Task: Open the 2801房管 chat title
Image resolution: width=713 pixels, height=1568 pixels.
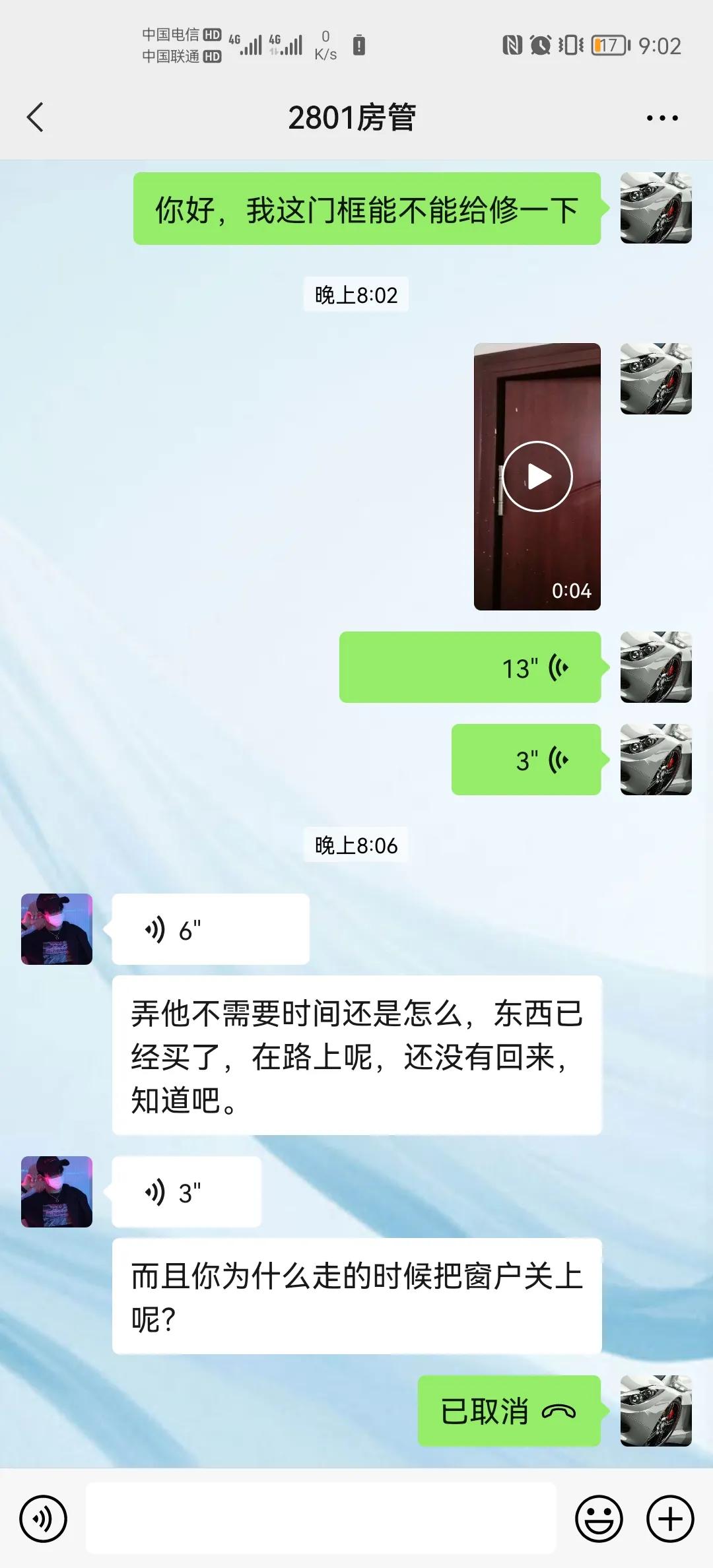Action: click(x=355, y=116)
